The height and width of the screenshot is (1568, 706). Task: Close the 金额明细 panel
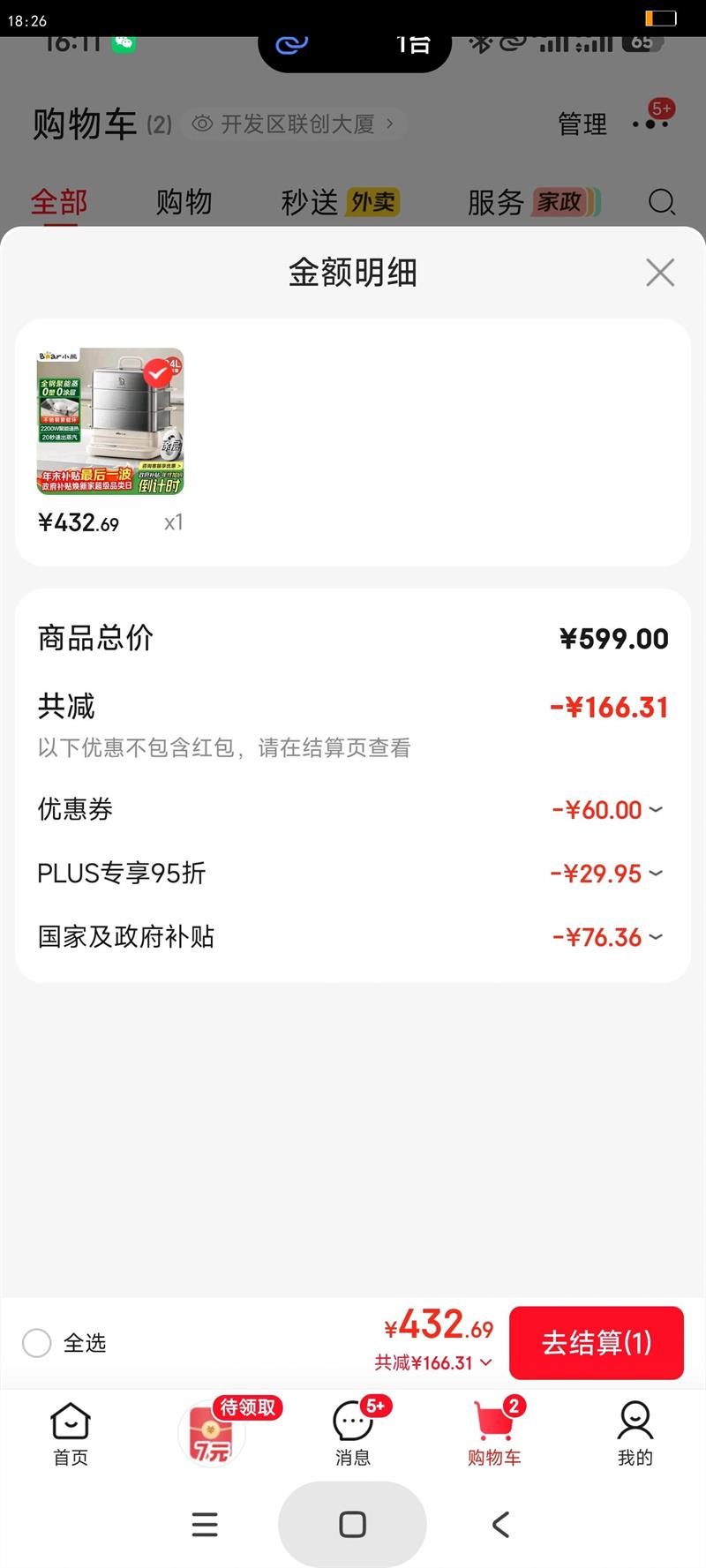coord(660,273)
